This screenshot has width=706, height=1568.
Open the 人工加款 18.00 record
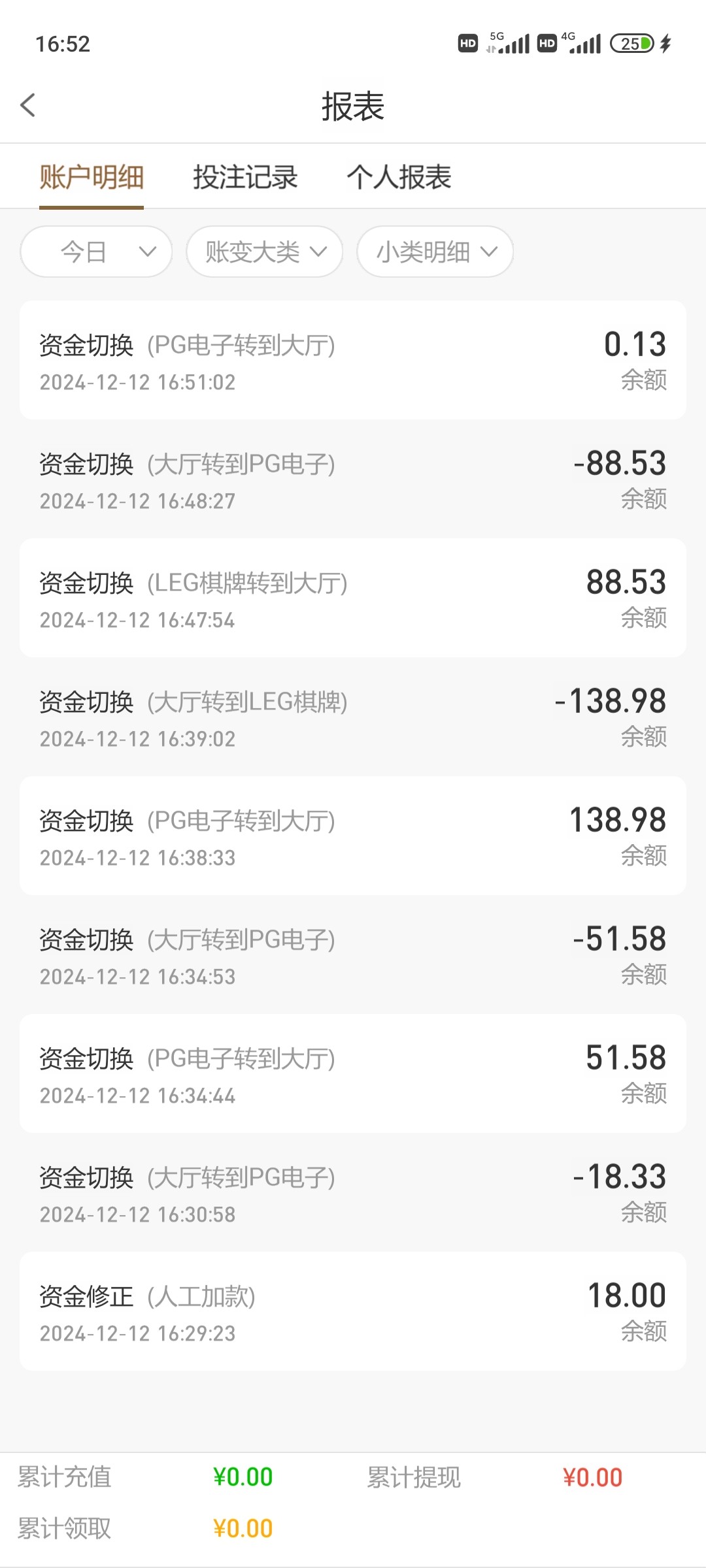coord(353,1311)
